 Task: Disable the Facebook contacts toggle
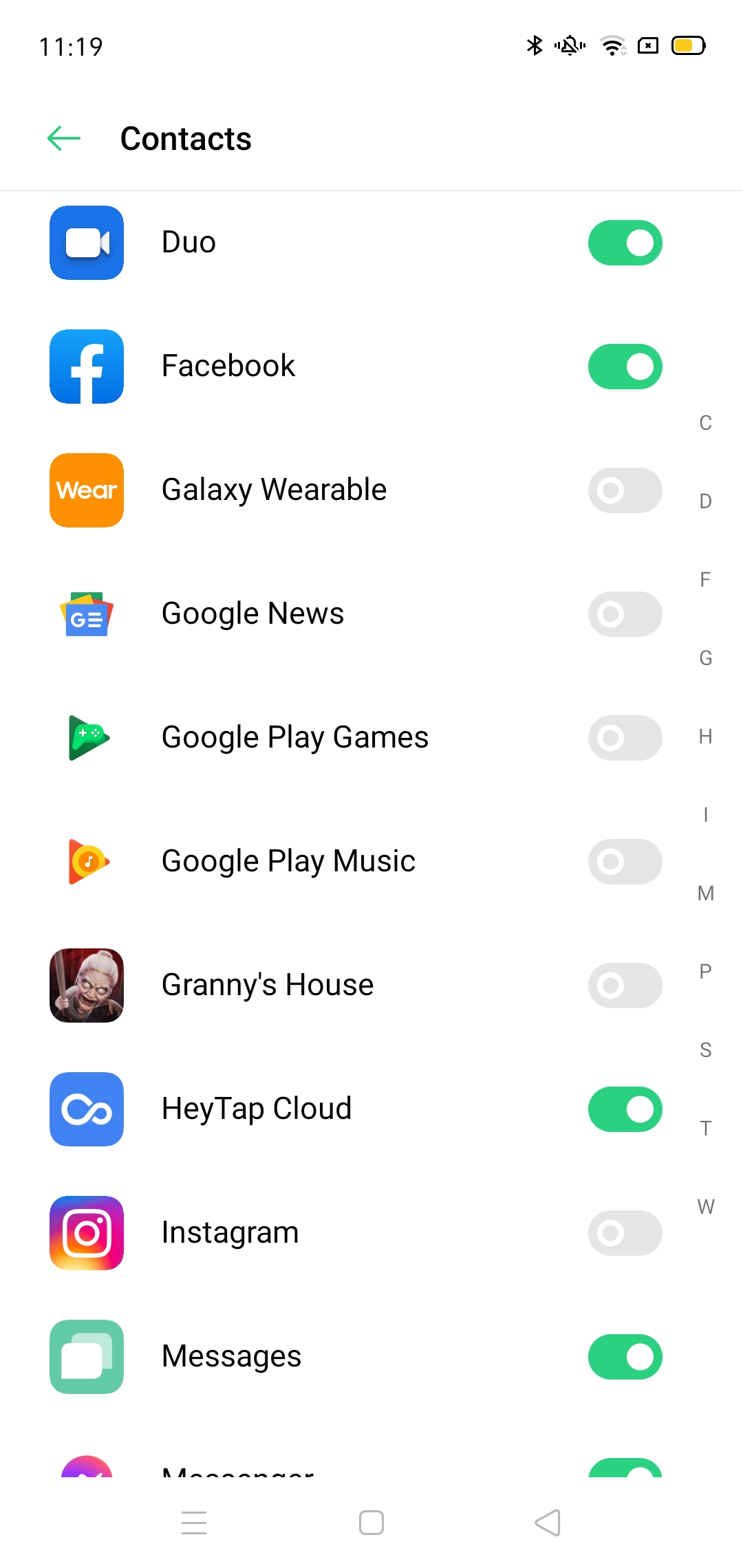coord(624,367)
